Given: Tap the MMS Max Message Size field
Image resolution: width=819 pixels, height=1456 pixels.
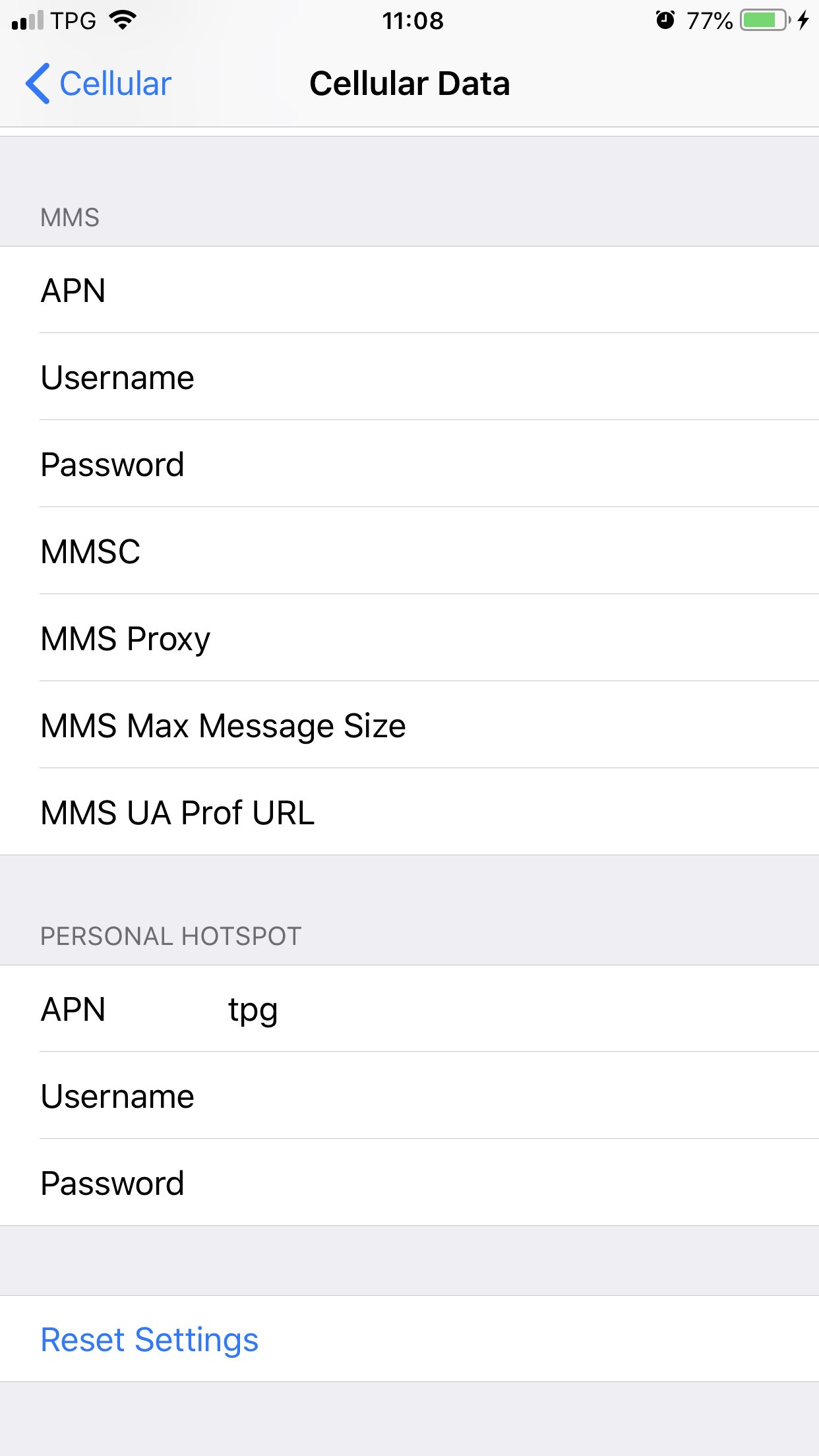Looking at the screenshot, I should (x=528, y=725).
